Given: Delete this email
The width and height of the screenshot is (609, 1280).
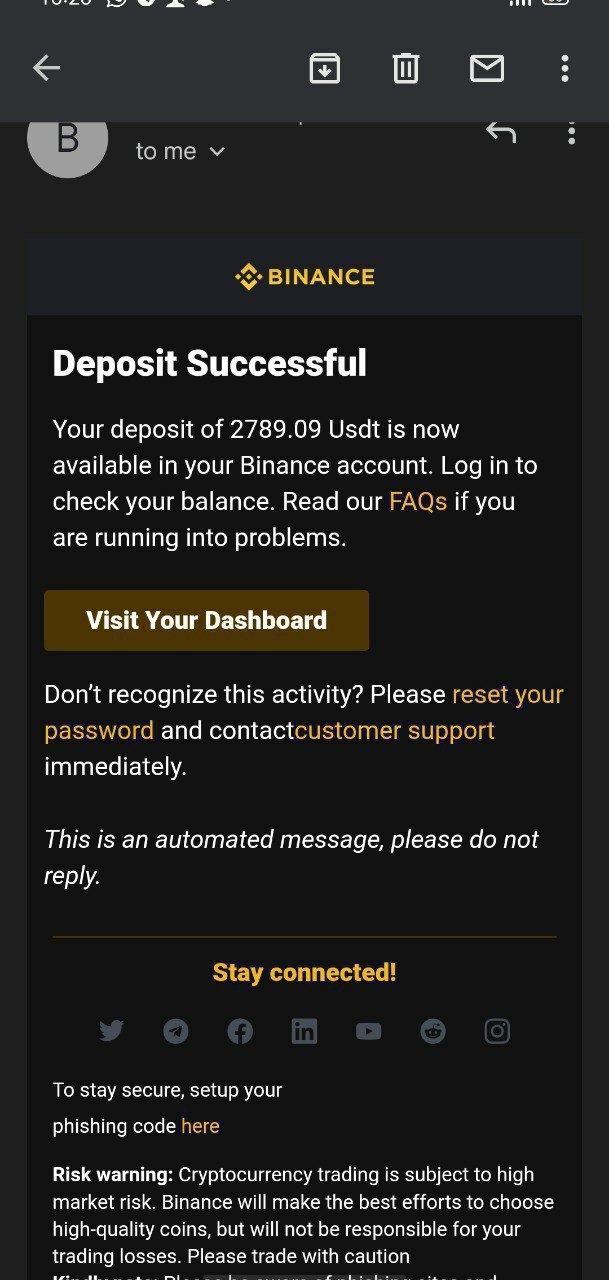Looking at the screenshot, I should (405, 68).
